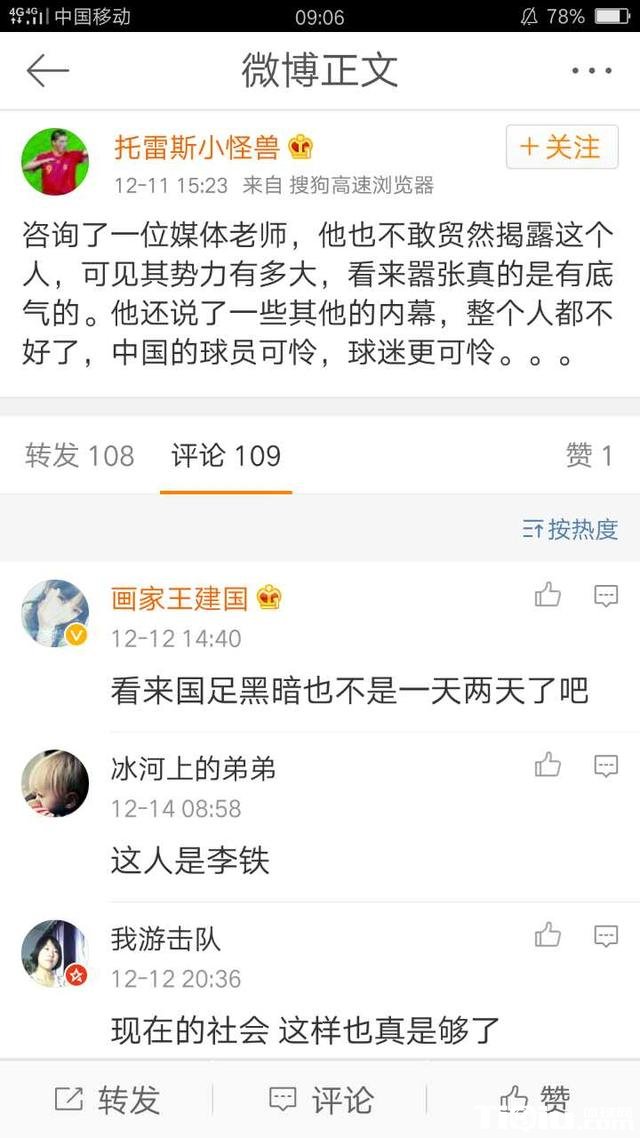View the 赞 1 likes tab
The width and height of the screenshot is (640, 1138).
(589, 456)
